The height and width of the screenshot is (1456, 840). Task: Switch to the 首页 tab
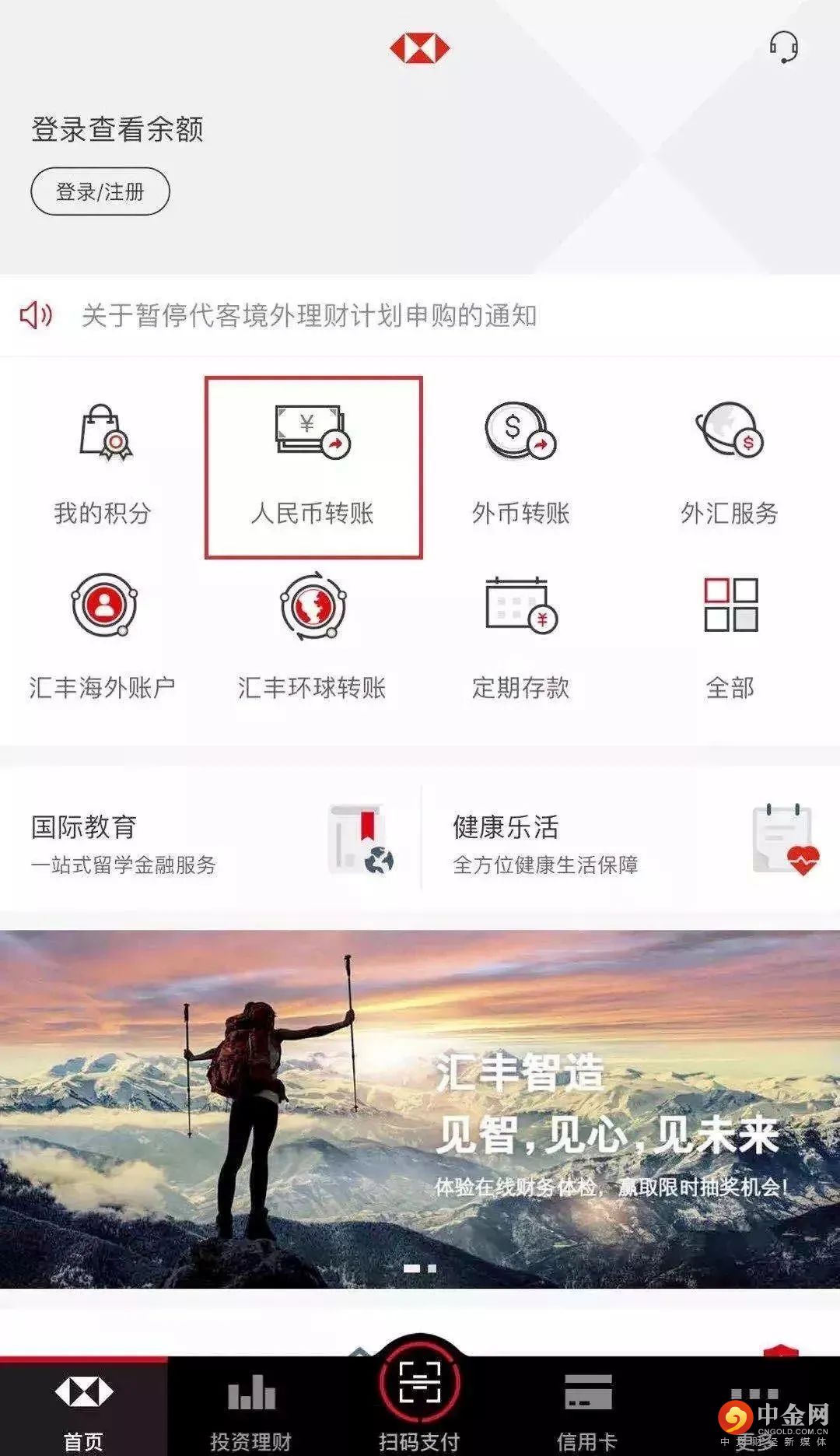[x=83, y=1409]
